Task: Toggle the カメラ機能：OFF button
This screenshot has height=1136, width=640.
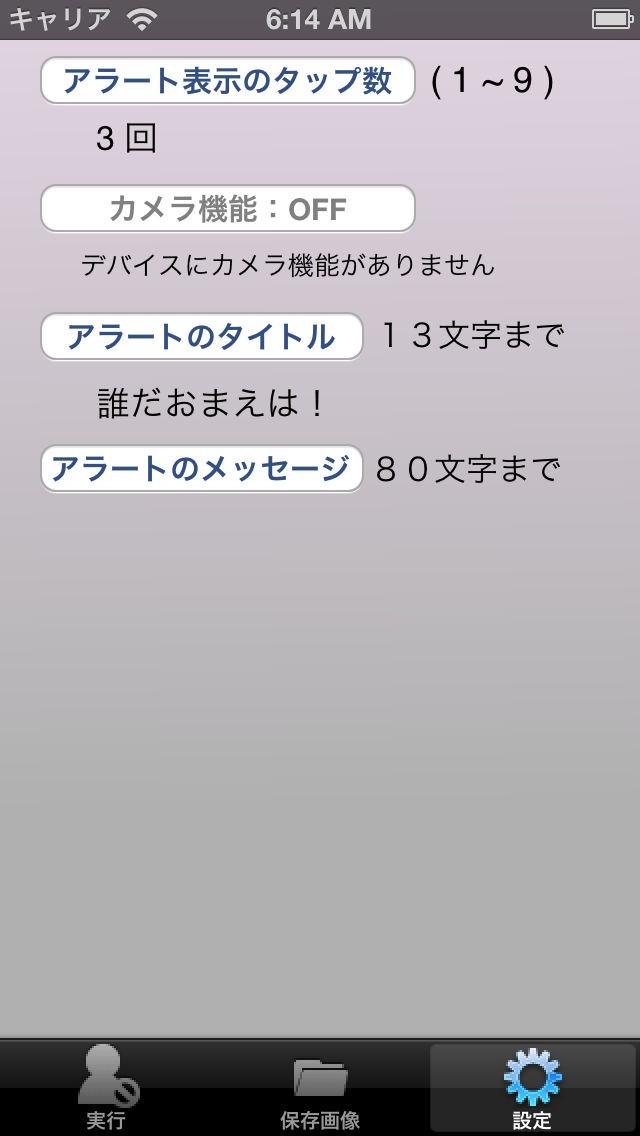Action: pyautogui.click(x=228, y=209)
